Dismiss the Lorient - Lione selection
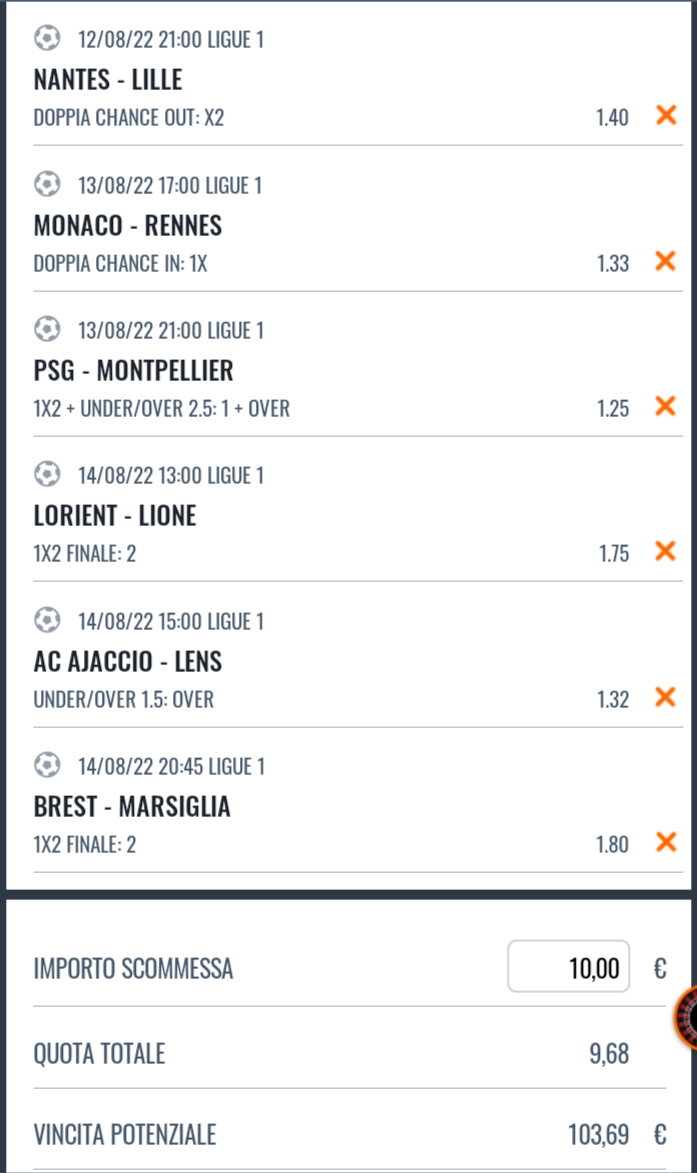697x1173 pixels. pos(665,552)
